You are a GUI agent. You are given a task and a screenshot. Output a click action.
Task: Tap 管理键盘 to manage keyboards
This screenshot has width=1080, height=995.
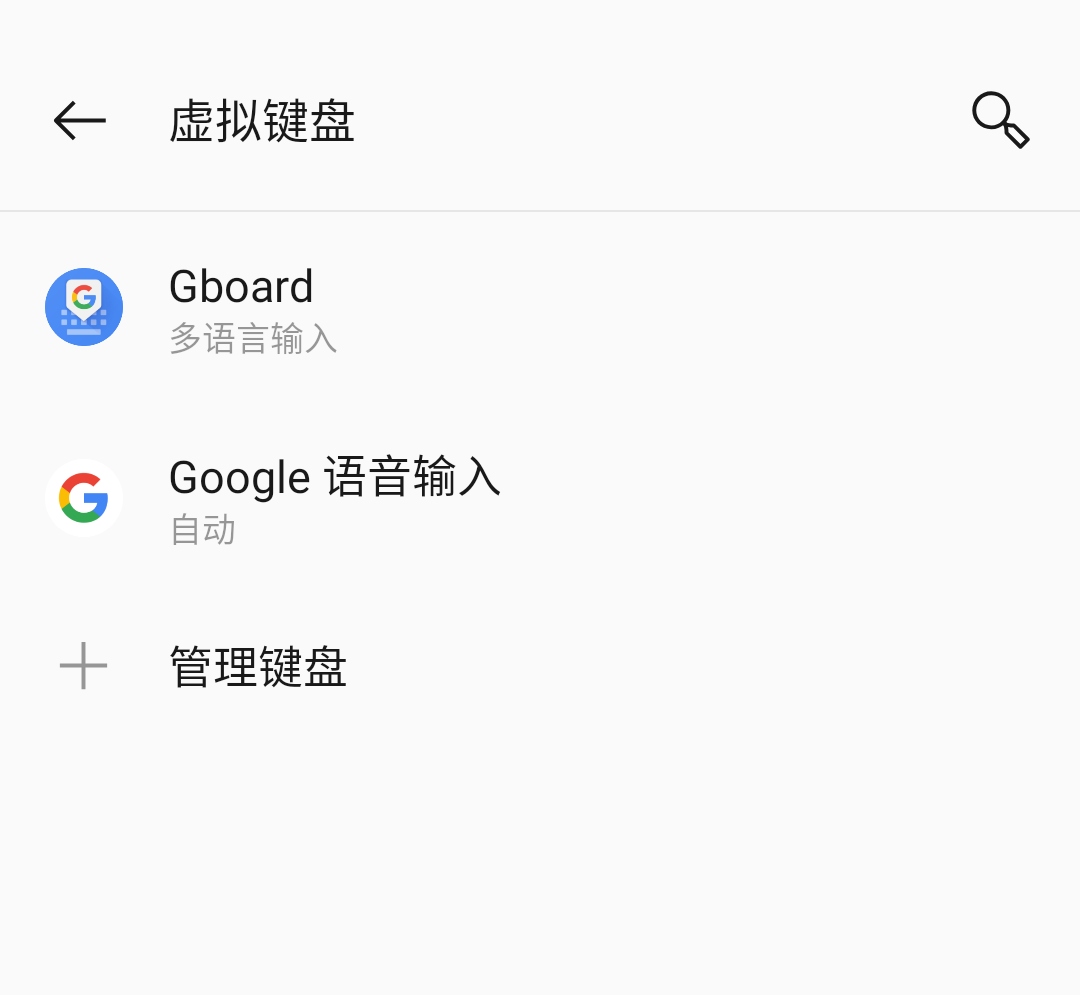click(258, 667)
